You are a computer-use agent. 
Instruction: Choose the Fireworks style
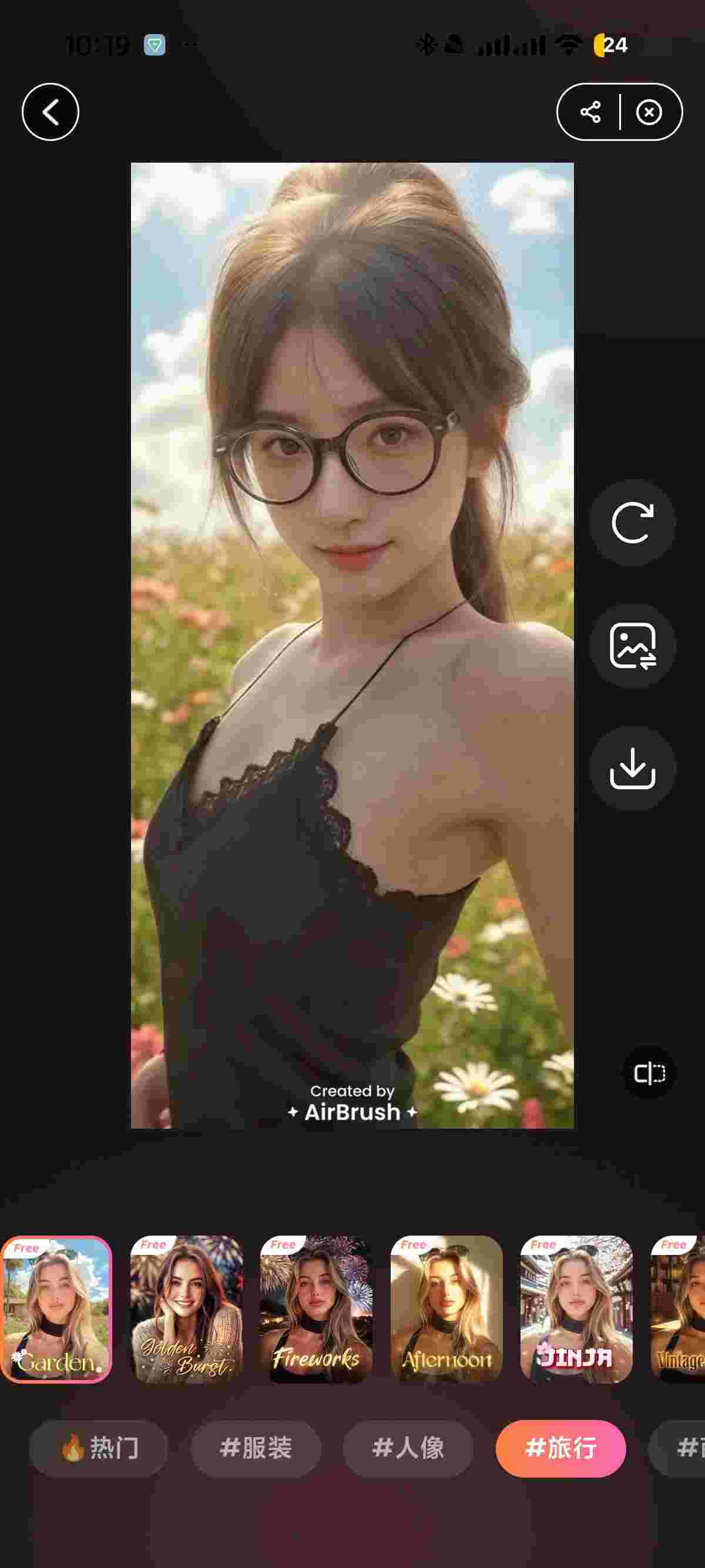click(x=316, y=1308)
